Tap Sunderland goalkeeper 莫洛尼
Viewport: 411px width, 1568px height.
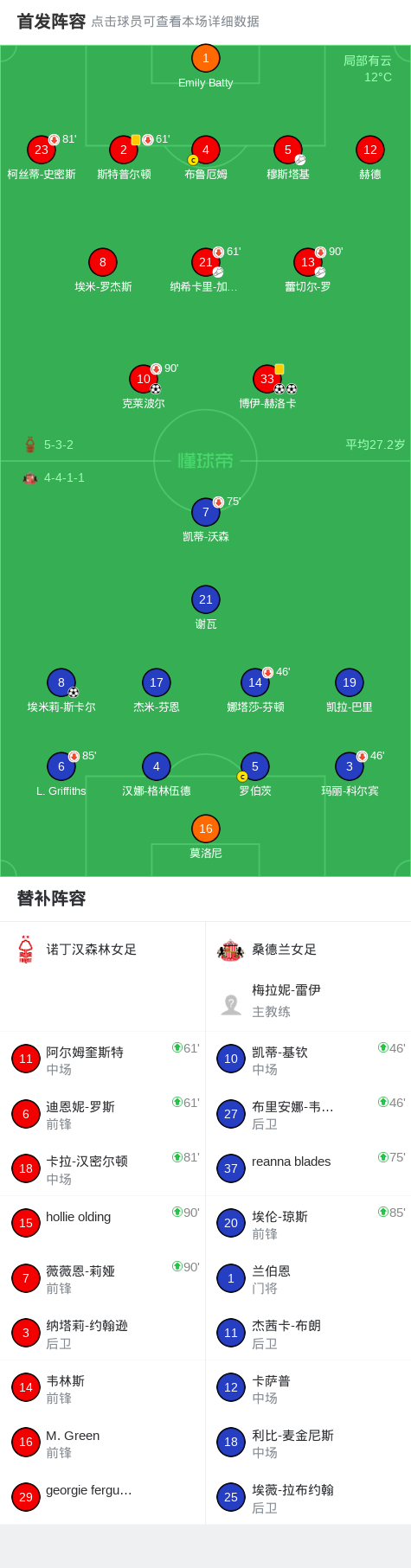click(206, 836)
